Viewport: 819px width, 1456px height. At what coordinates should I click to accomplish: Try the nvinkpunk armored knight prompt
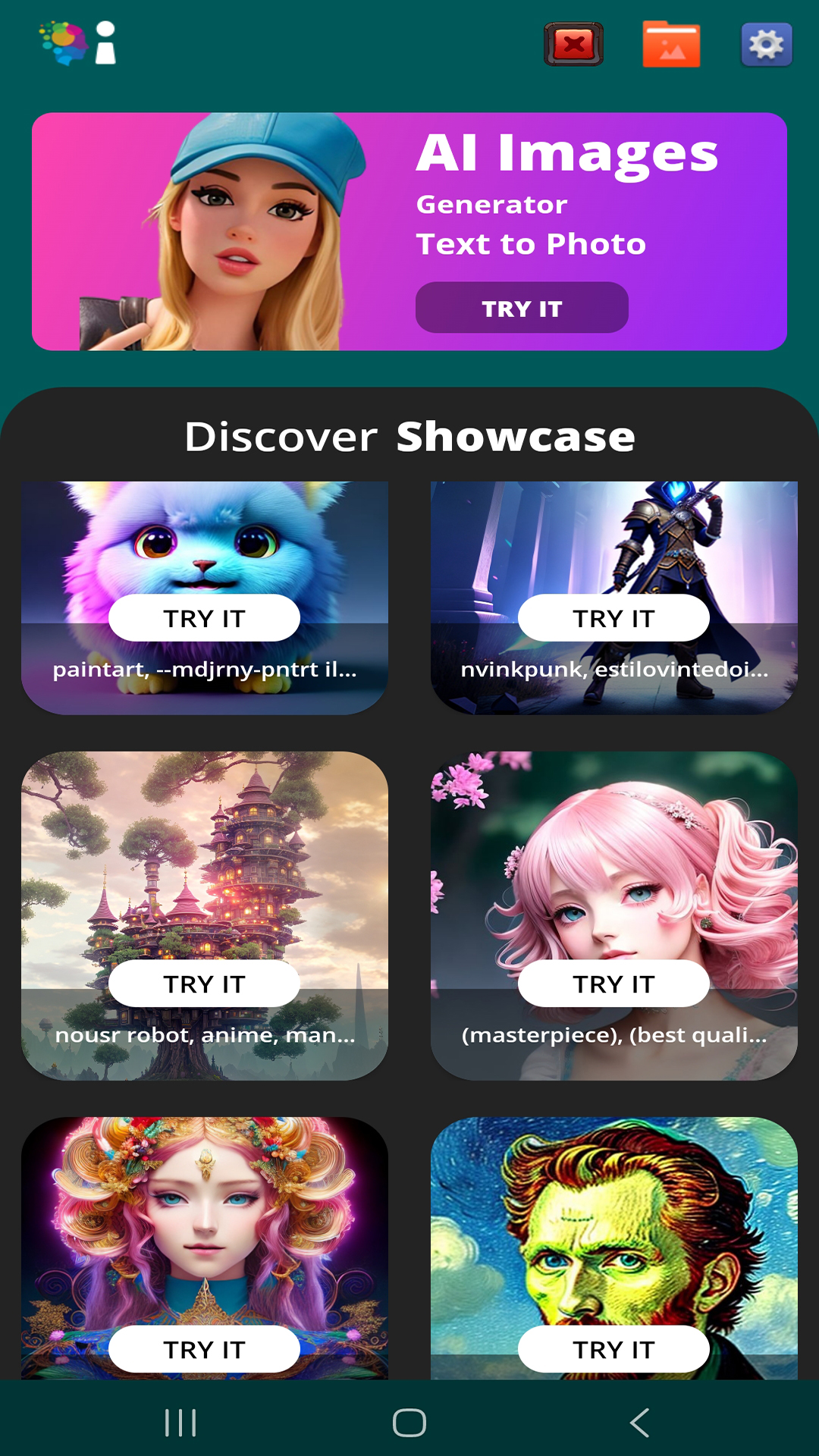(613, 618)
